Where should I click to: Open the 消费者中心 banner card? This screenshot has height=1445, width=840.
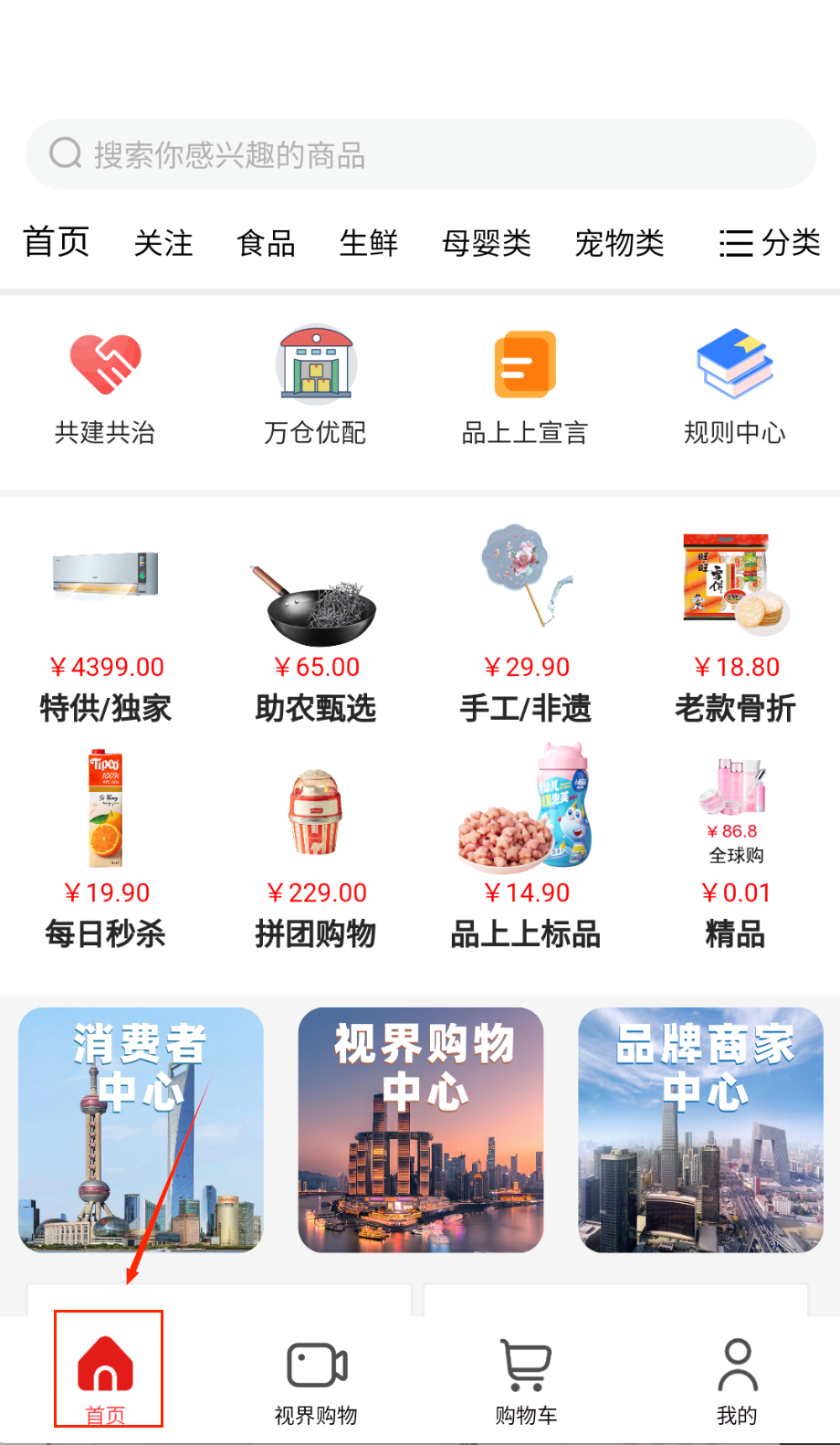click(x=141, y=1130)
